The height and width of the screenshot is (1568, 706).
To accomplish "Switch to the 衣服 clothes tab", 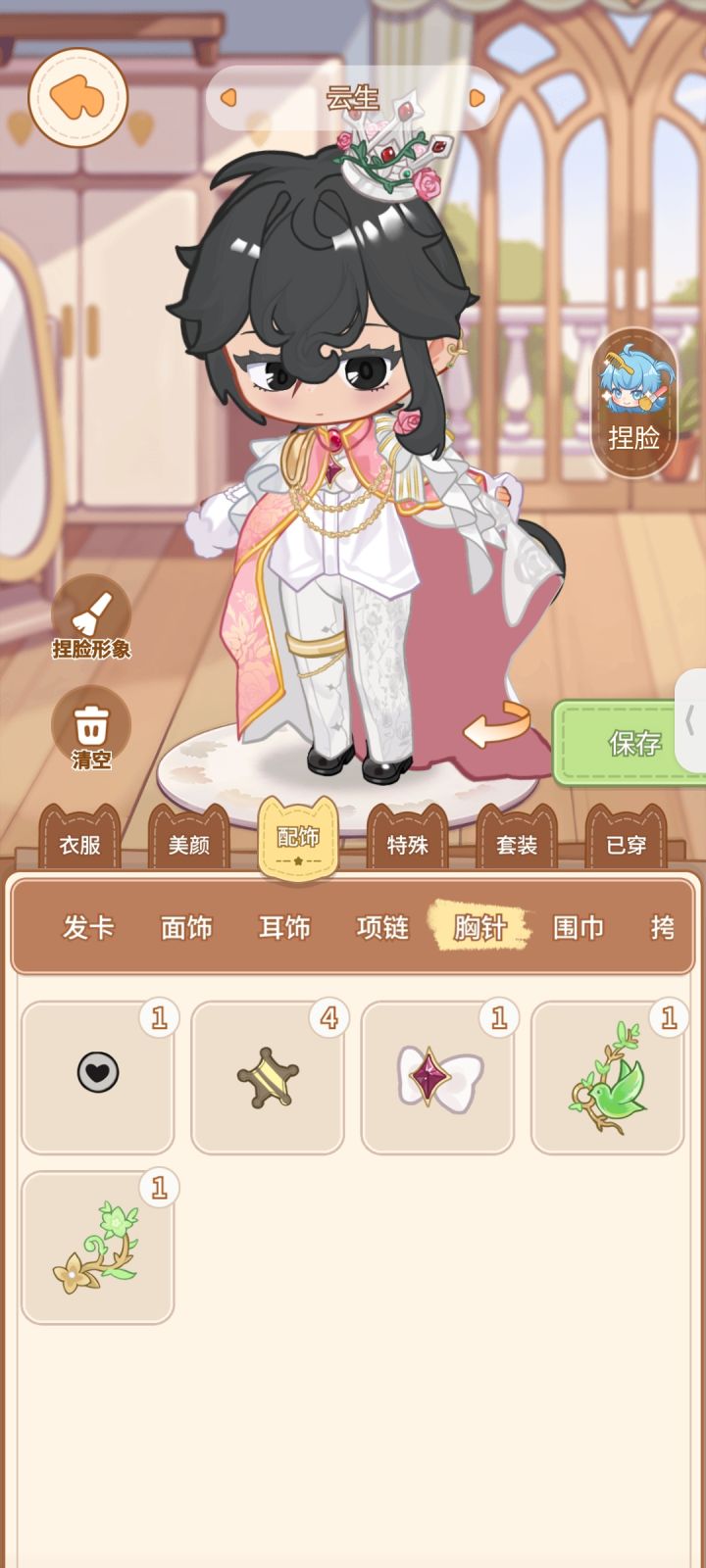I will 77,845.
